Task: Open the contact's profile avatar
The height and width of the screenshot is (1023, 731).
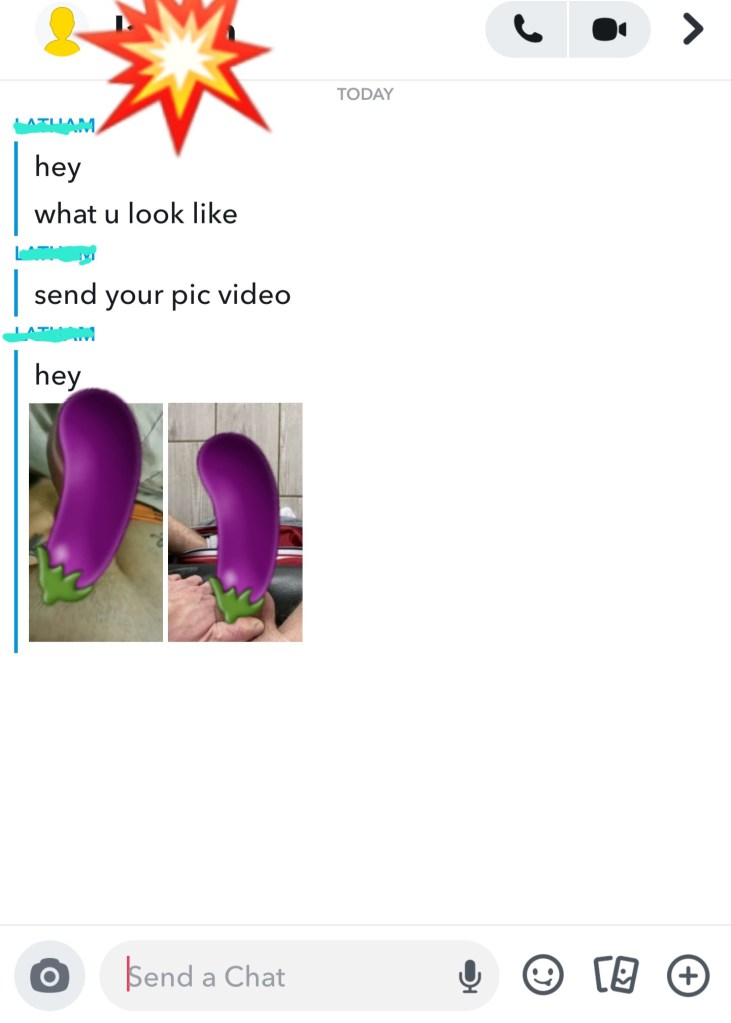Action: [x=61, y=31]
